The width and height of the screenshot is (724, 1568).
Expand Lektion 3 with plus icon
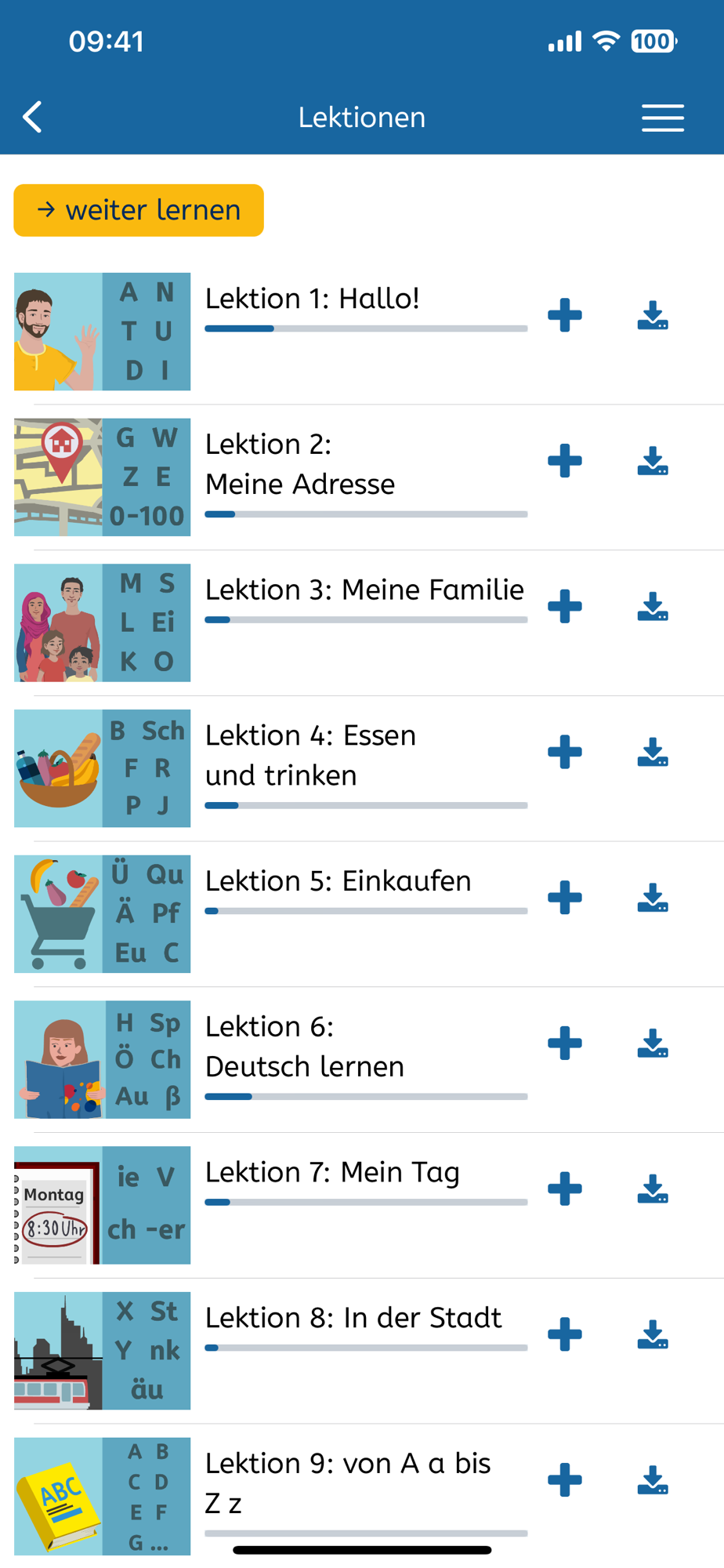point(564,607)
